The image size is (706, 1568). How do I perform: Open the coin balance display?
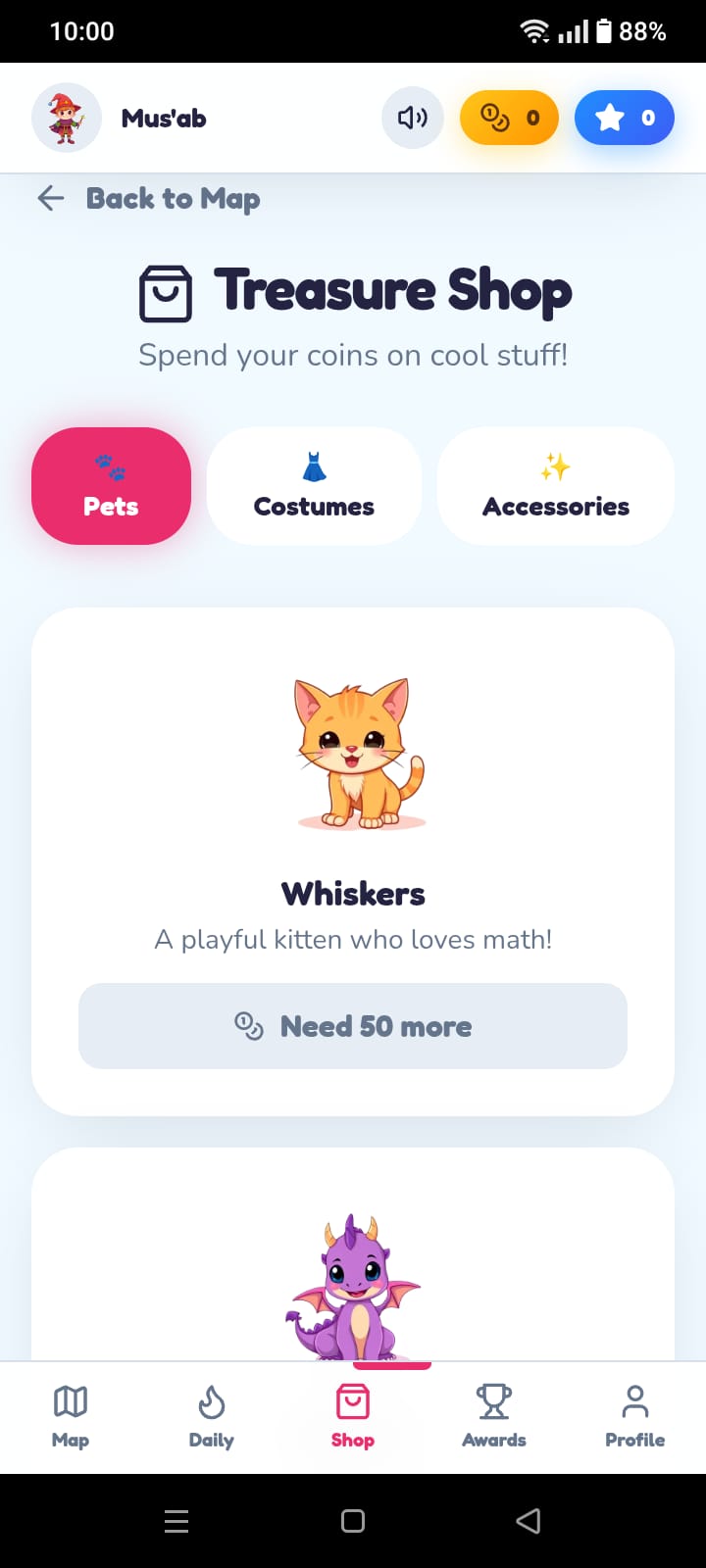click(509, 117)
